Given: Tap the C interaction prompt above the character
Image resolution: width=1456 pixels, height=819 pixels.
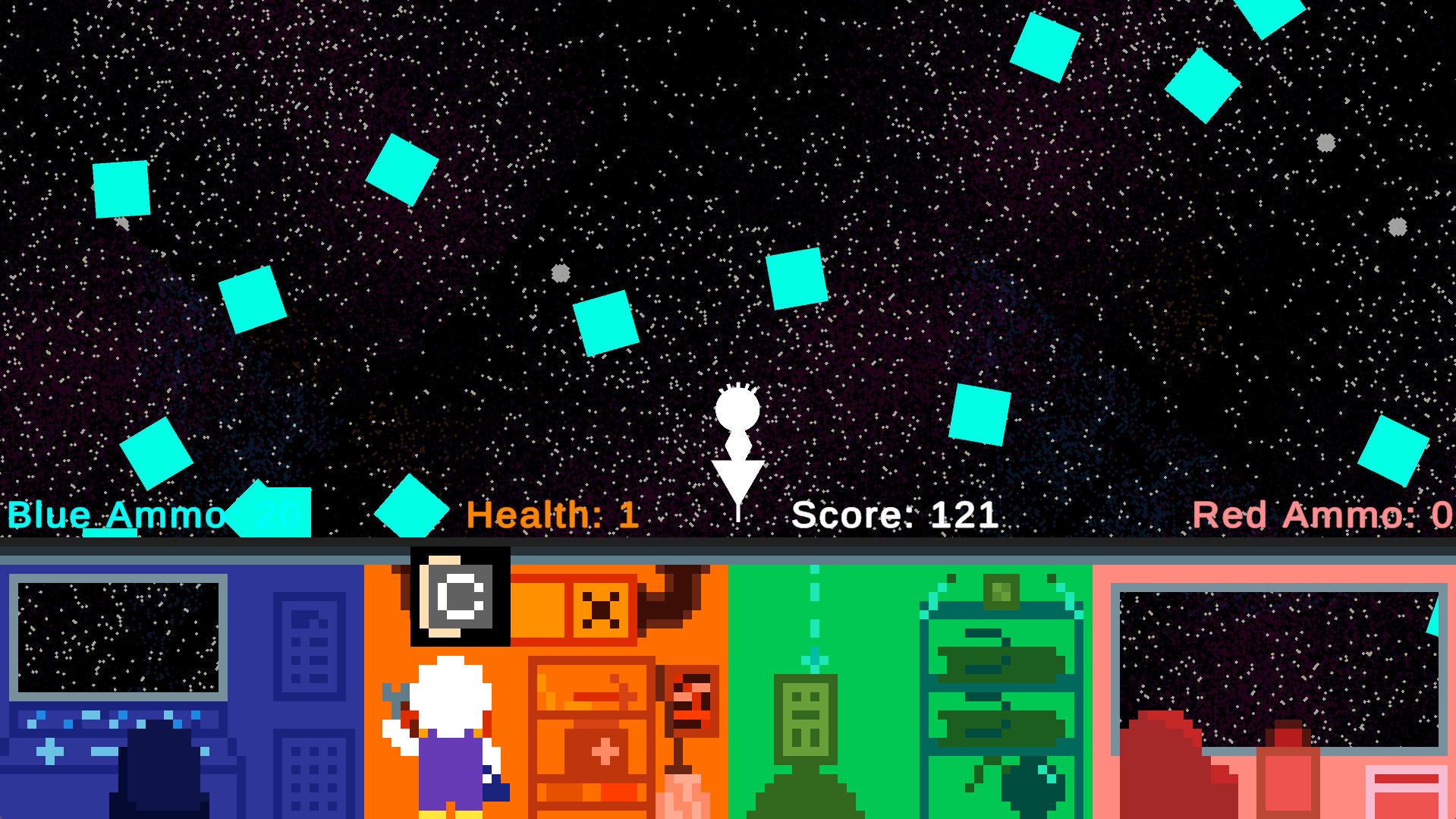Looking at the screenshot, I should coord(460,597).
